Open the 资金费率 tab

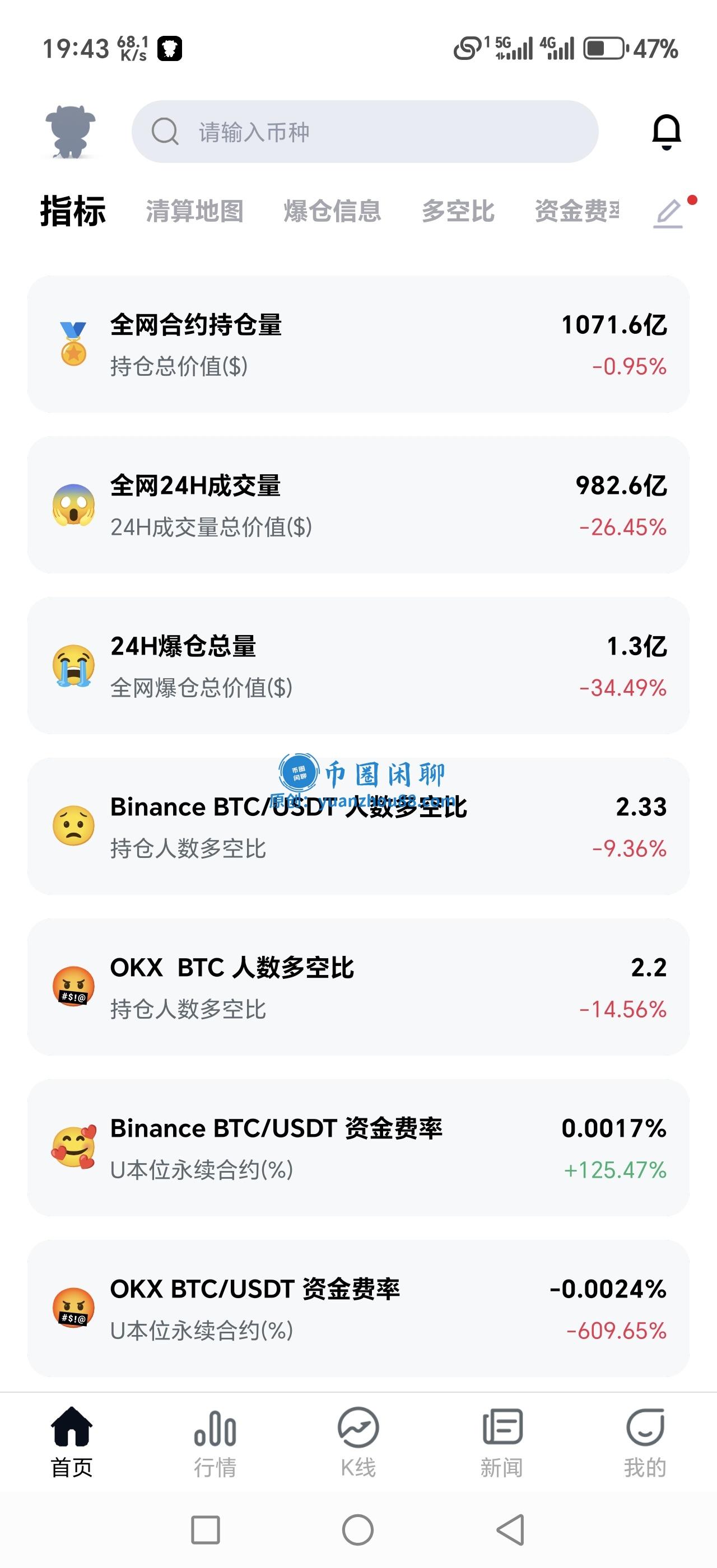577,211
